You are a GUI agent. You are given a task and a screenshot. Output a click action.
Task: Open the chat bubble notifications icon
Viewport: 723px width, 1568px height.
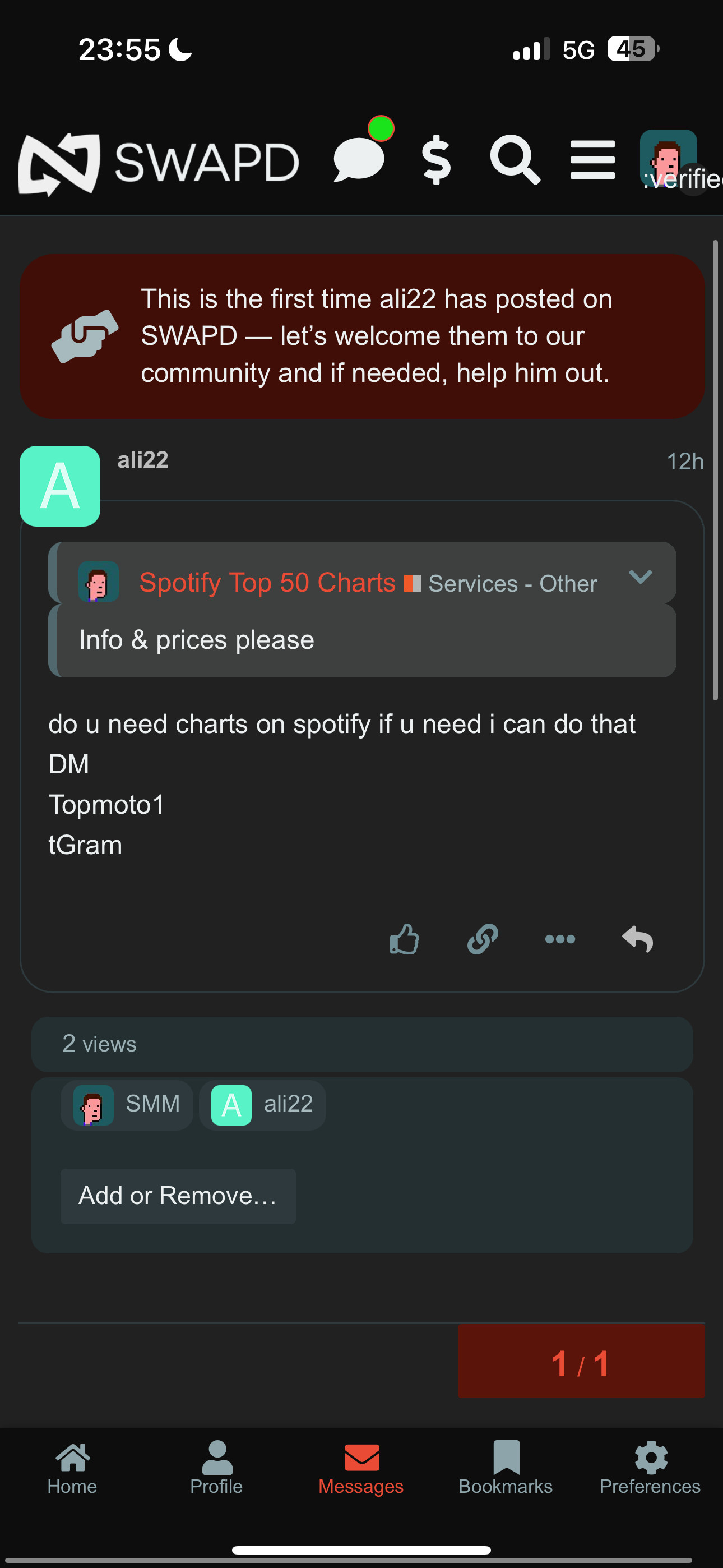[x=359, y=160]
